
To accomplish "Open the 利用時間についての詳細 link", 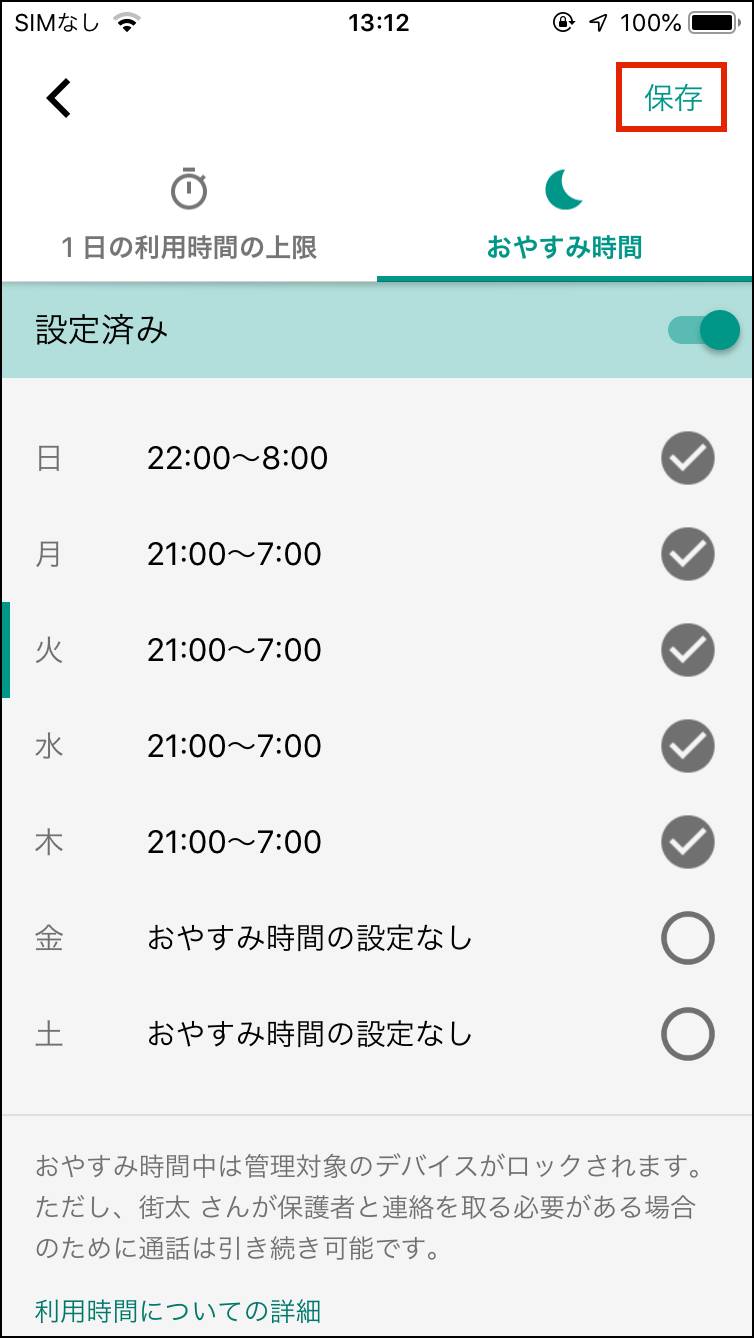I will (178, 1309).
